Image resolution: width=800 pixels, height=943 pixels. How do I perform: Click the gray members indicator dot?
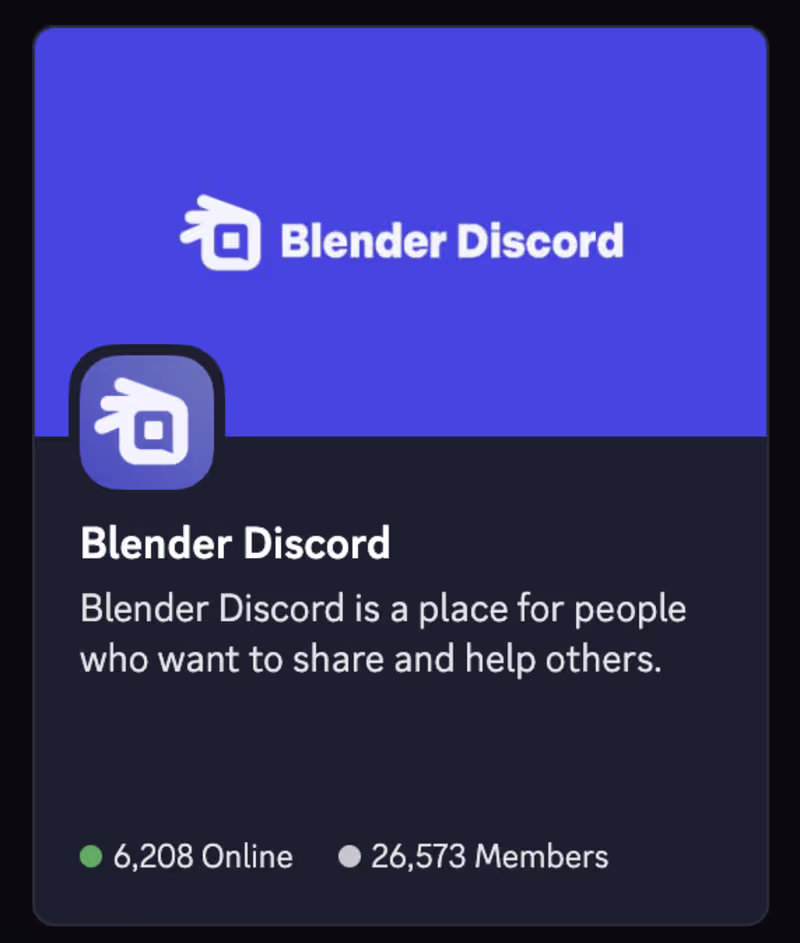348,857
